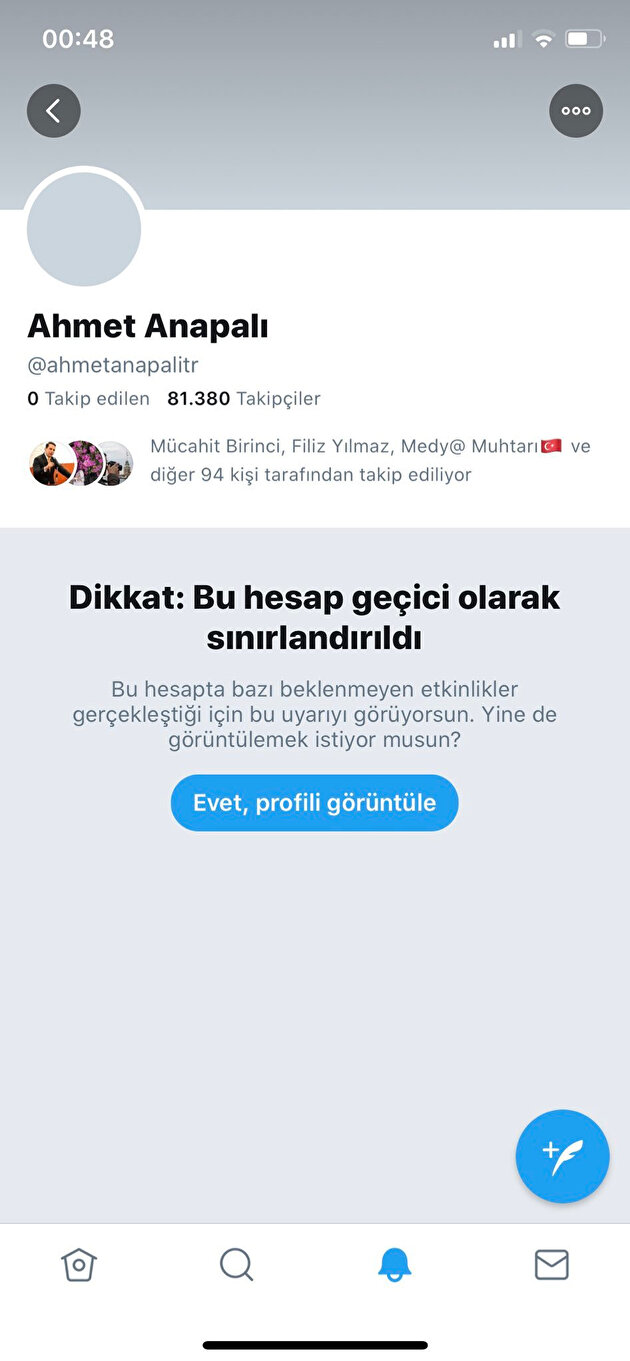Tap Evet, profili görüntüle
The image size is (630, 1361).
(x=314, y=803)
